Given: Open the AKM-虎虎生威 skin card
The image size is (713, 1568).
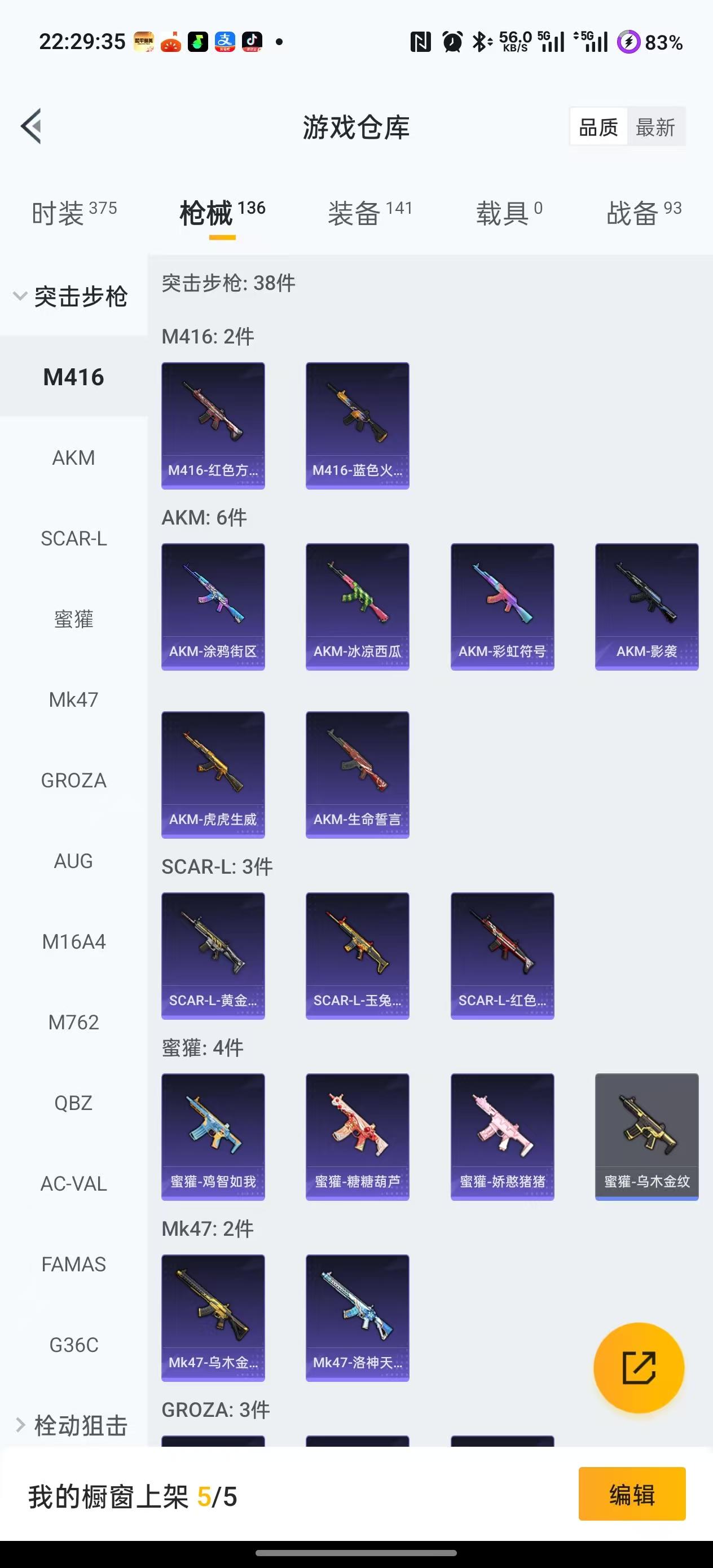Looking at the screenshot, I should point(213,774).
